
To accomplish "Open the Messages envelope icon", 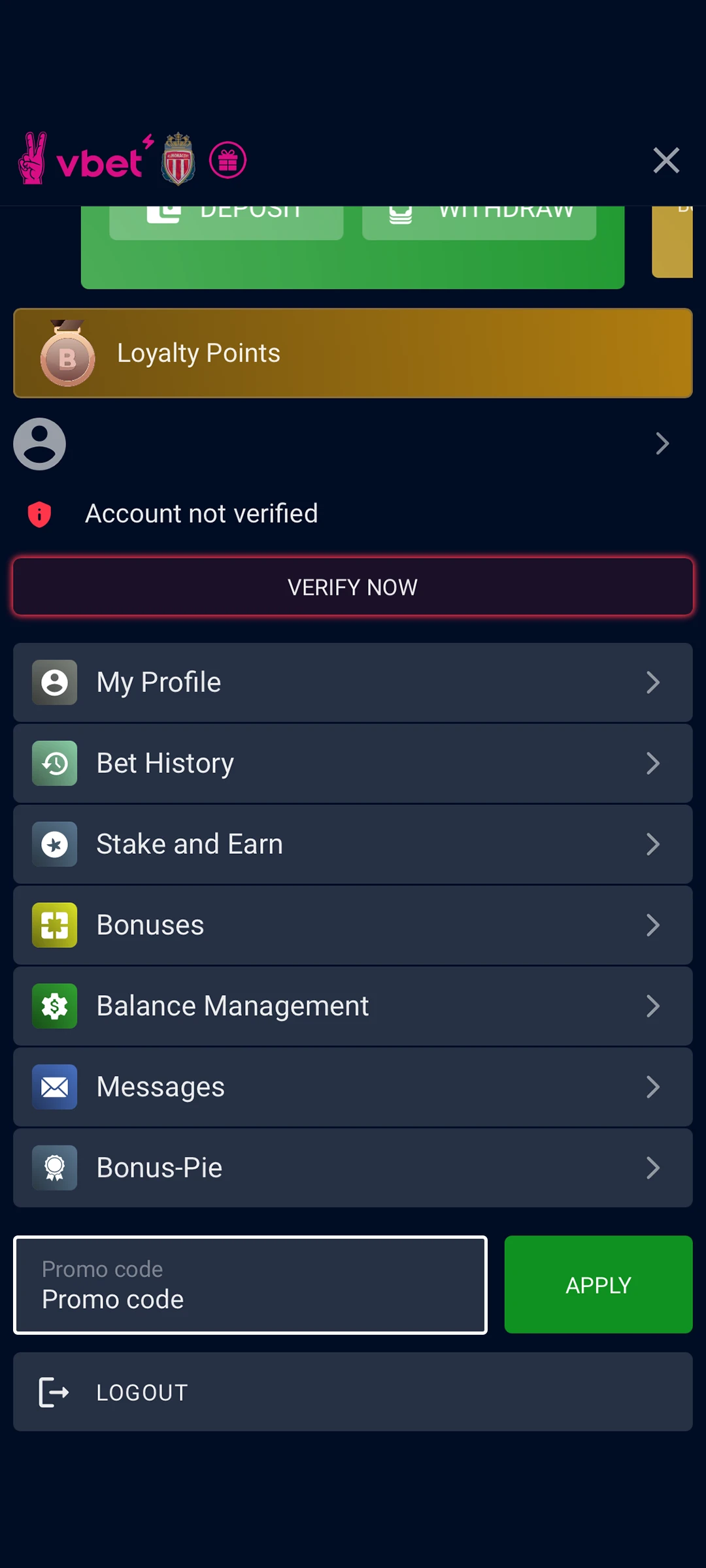I will [x=54, y=1086].
